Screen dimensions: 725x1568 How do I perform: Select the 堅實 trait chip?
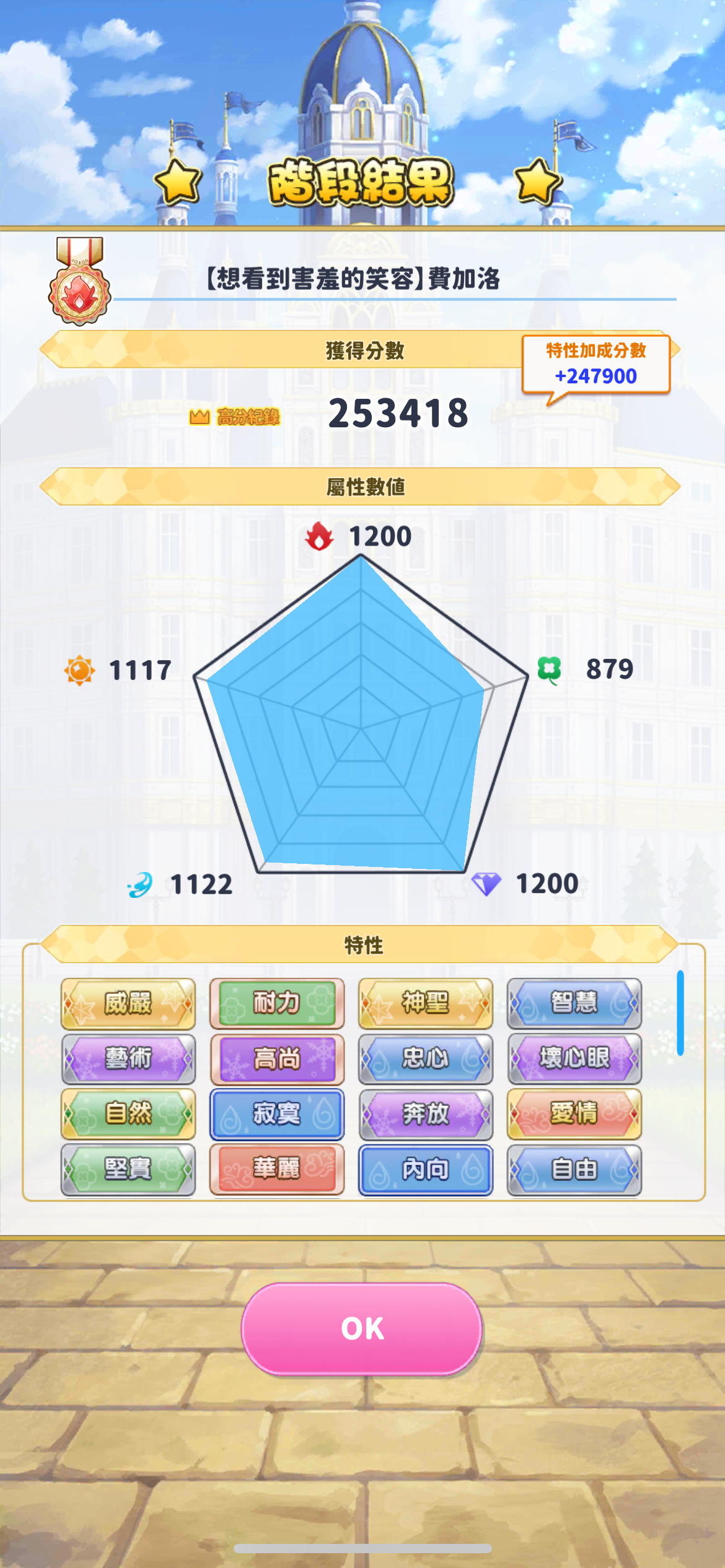point(128,1169)
